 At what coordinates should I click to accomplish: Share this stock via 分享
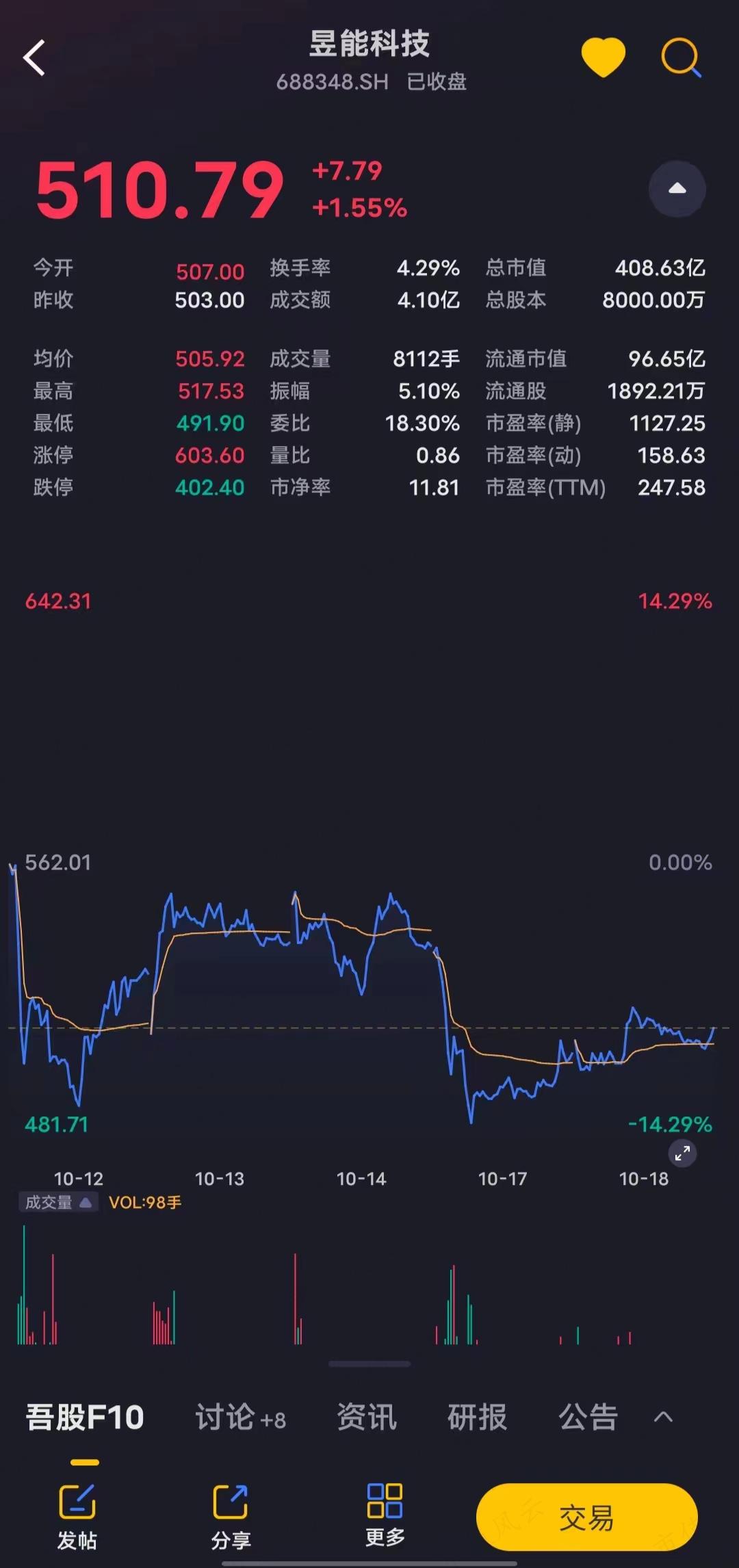point(231,1517)
